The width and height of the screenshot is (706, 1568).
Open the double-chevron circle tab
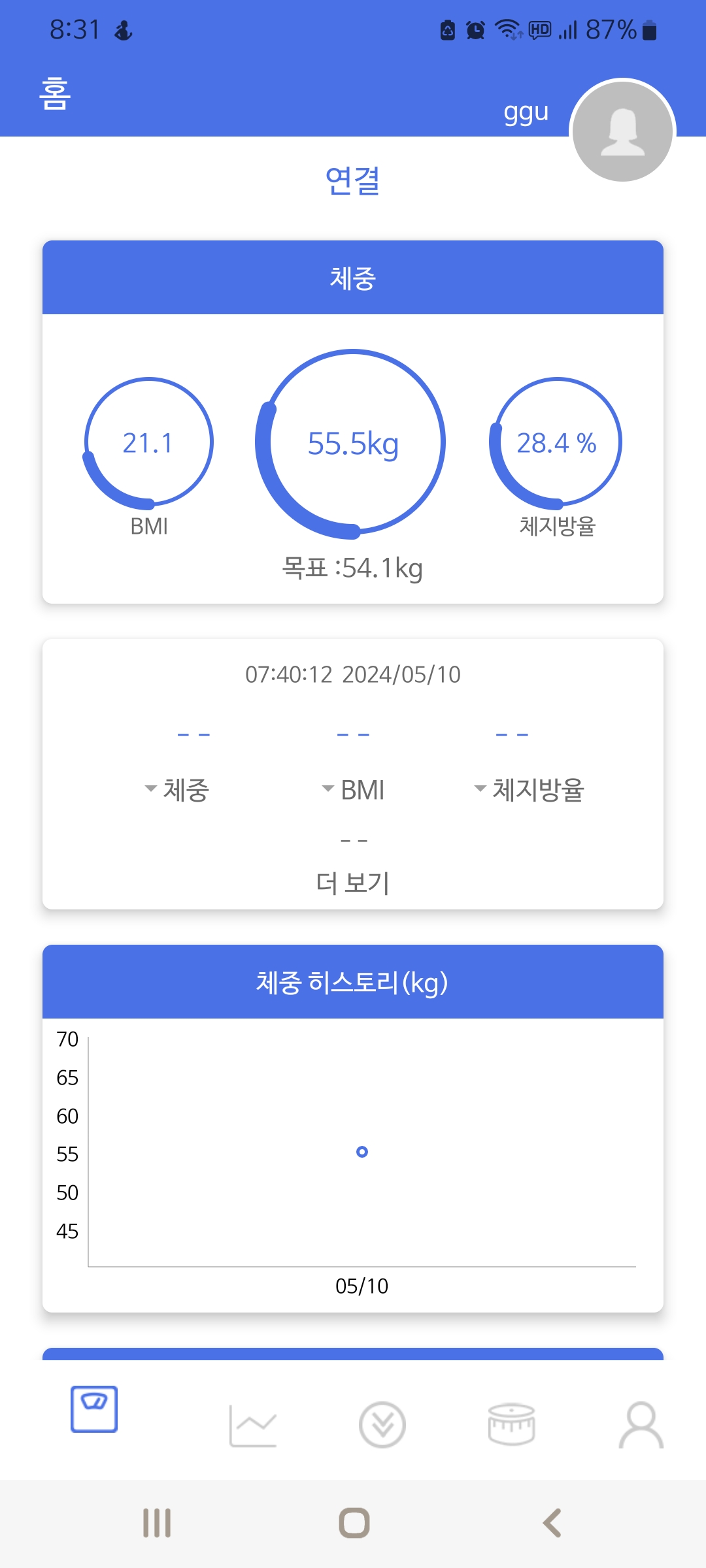(382, 1425)
